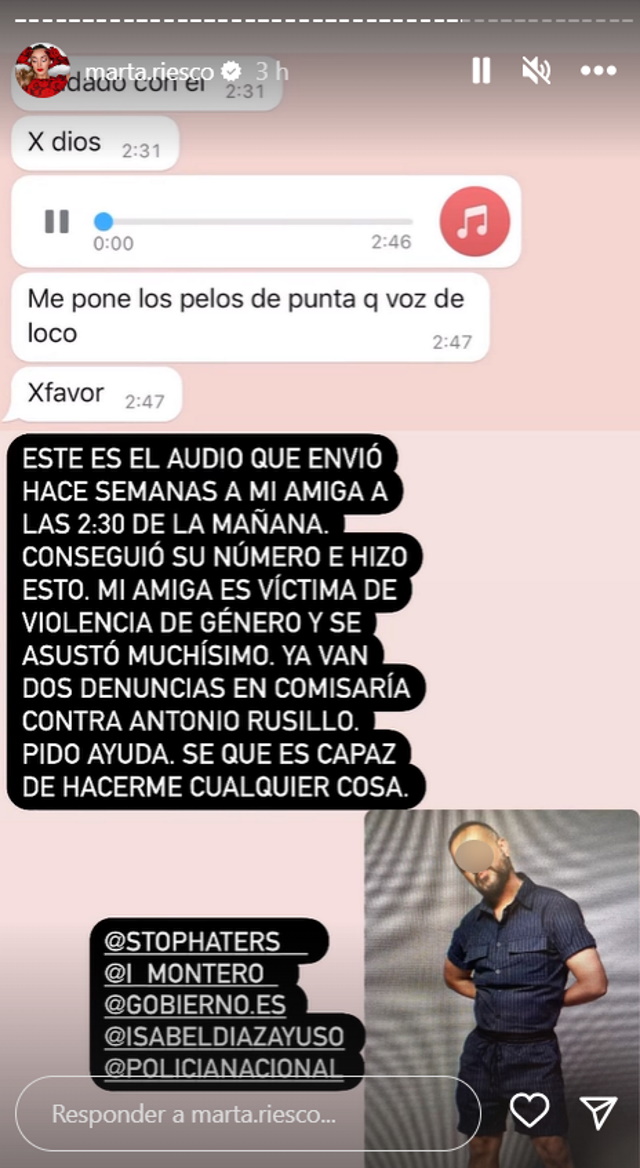Share the story via the paper plane icon
640x1168 pixels.
click(x=597, y=1112)
